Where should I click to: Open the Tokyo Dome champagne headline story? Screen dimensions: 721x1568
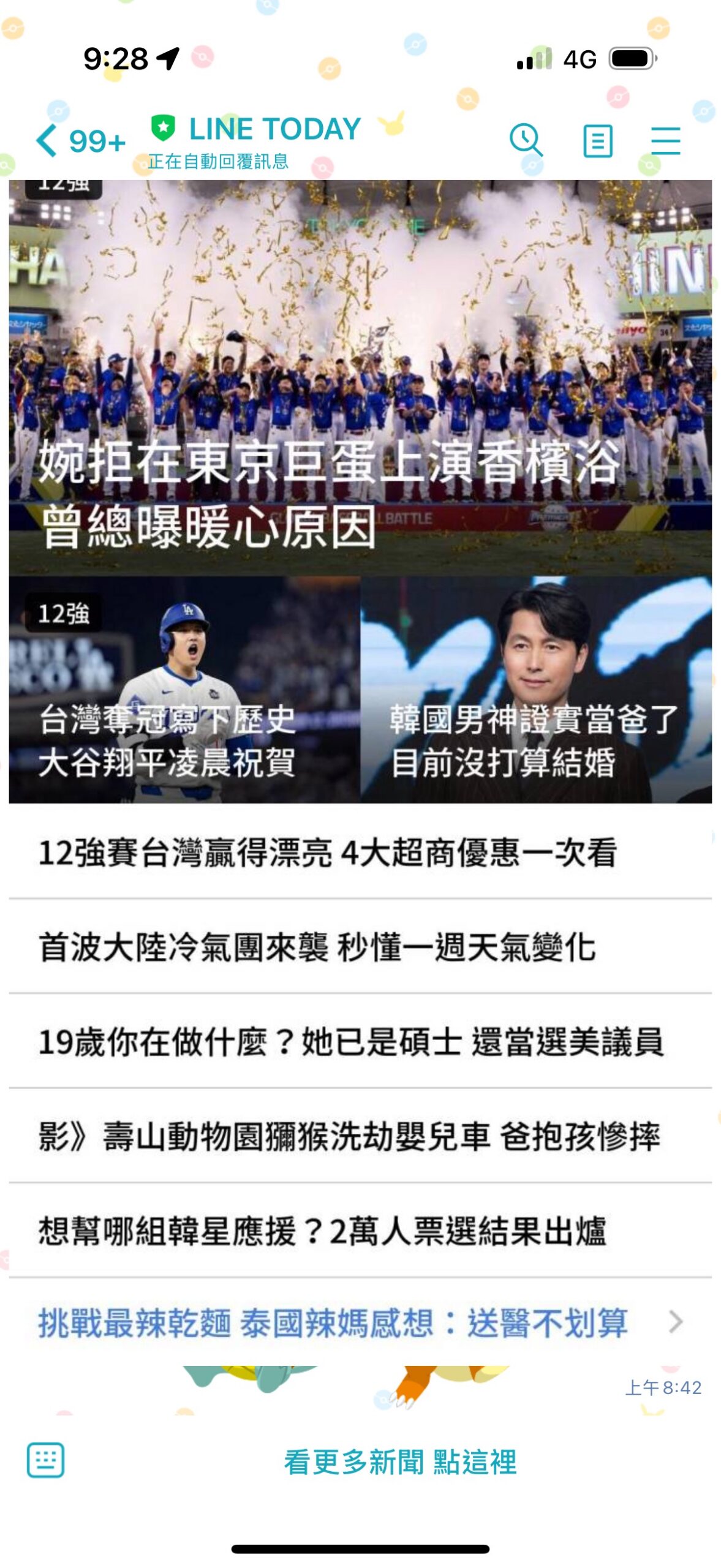(360, 377)
